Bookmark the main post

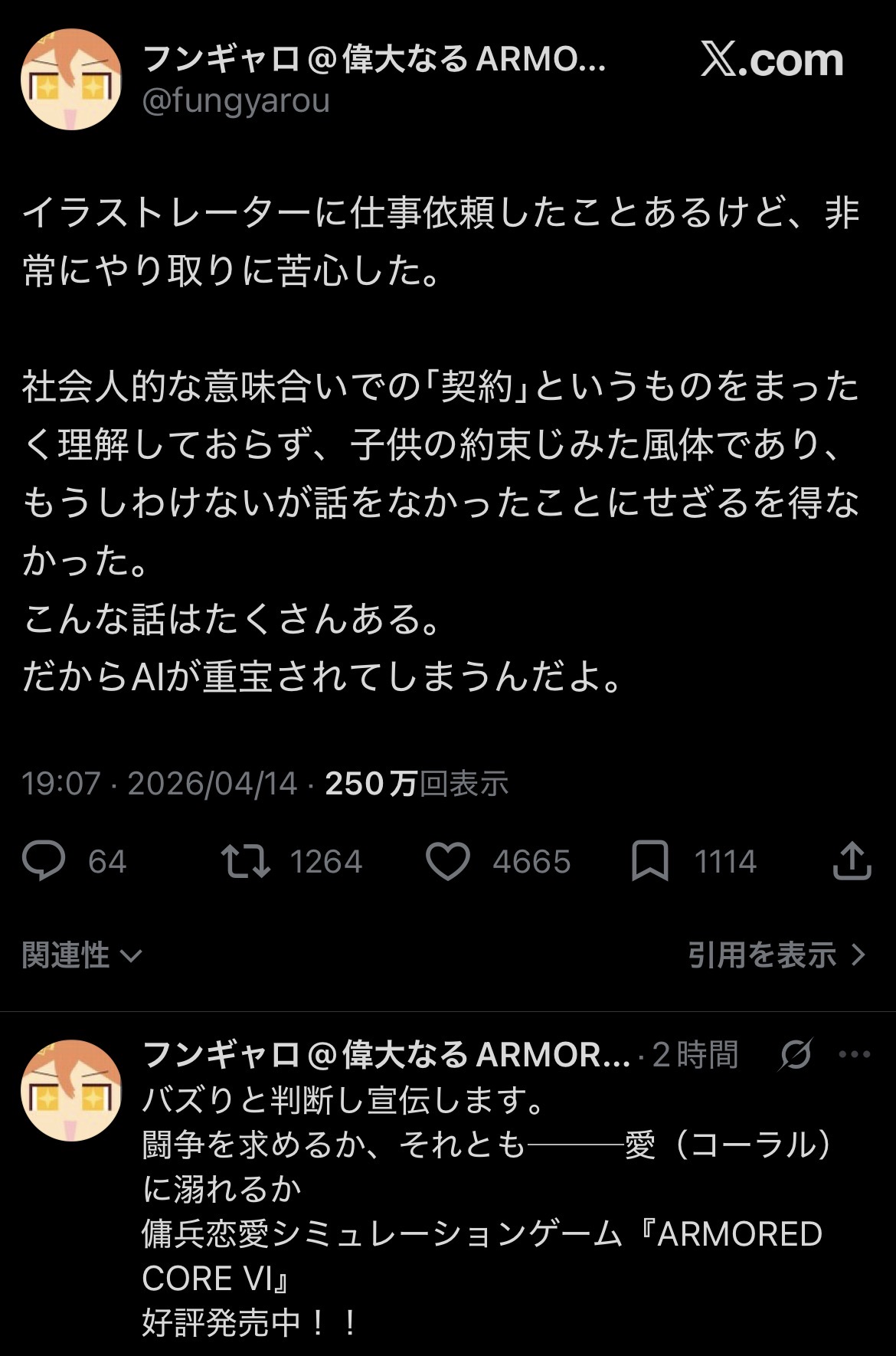coord(649,861)
